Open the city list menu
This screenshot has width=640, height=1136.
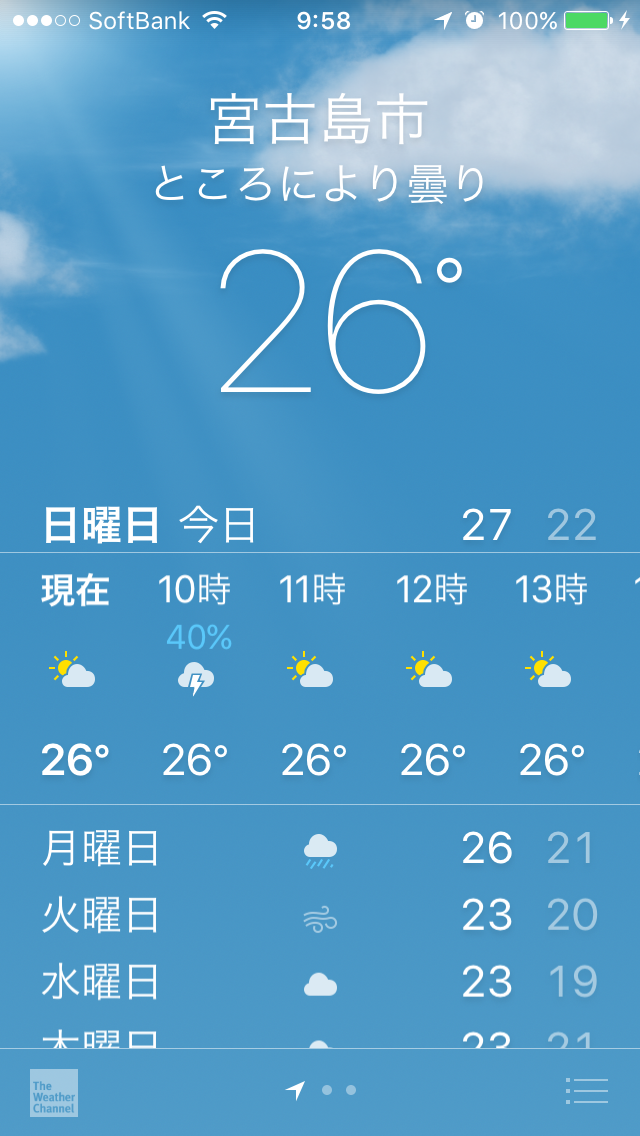coord(586,1090)
